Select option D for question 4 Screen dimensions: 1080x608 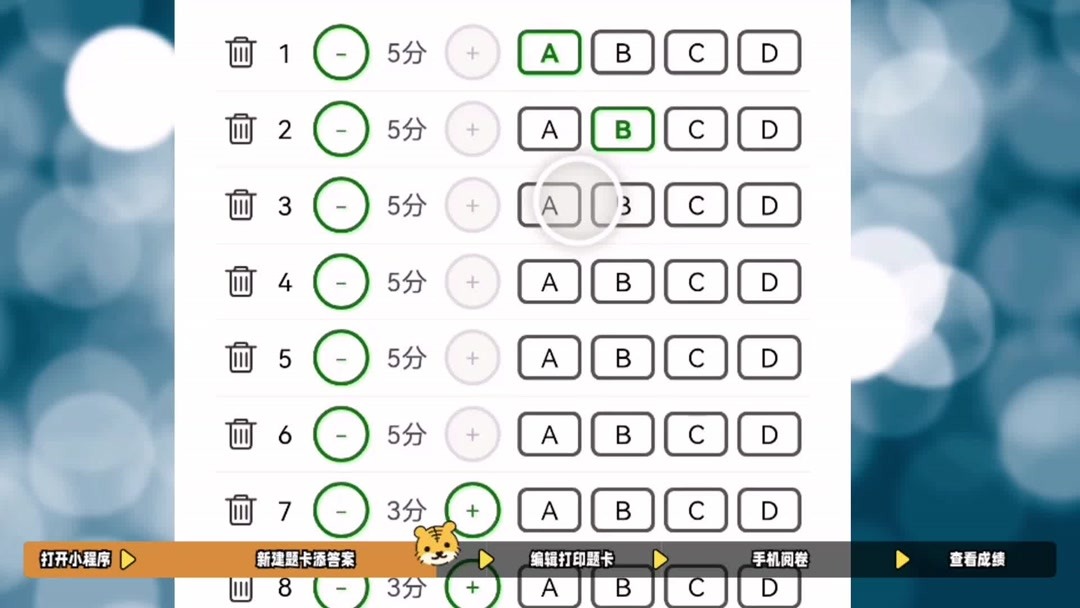click(769, 282)
